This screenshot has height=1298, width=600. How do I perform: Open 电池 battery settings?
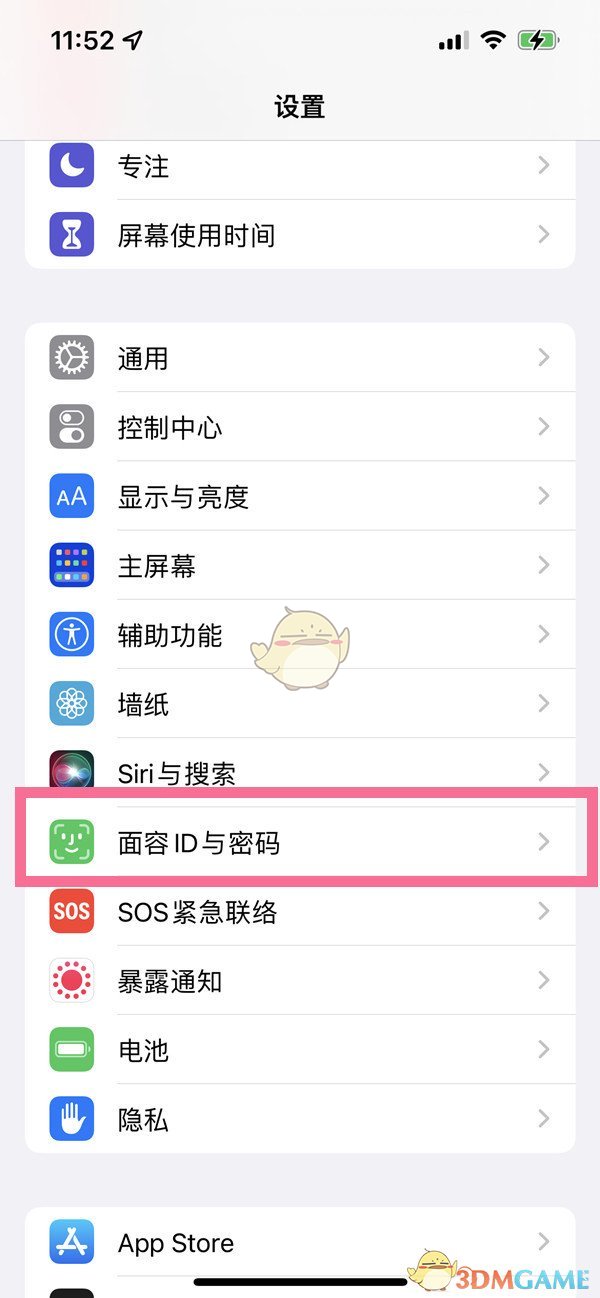[300, 1050]
